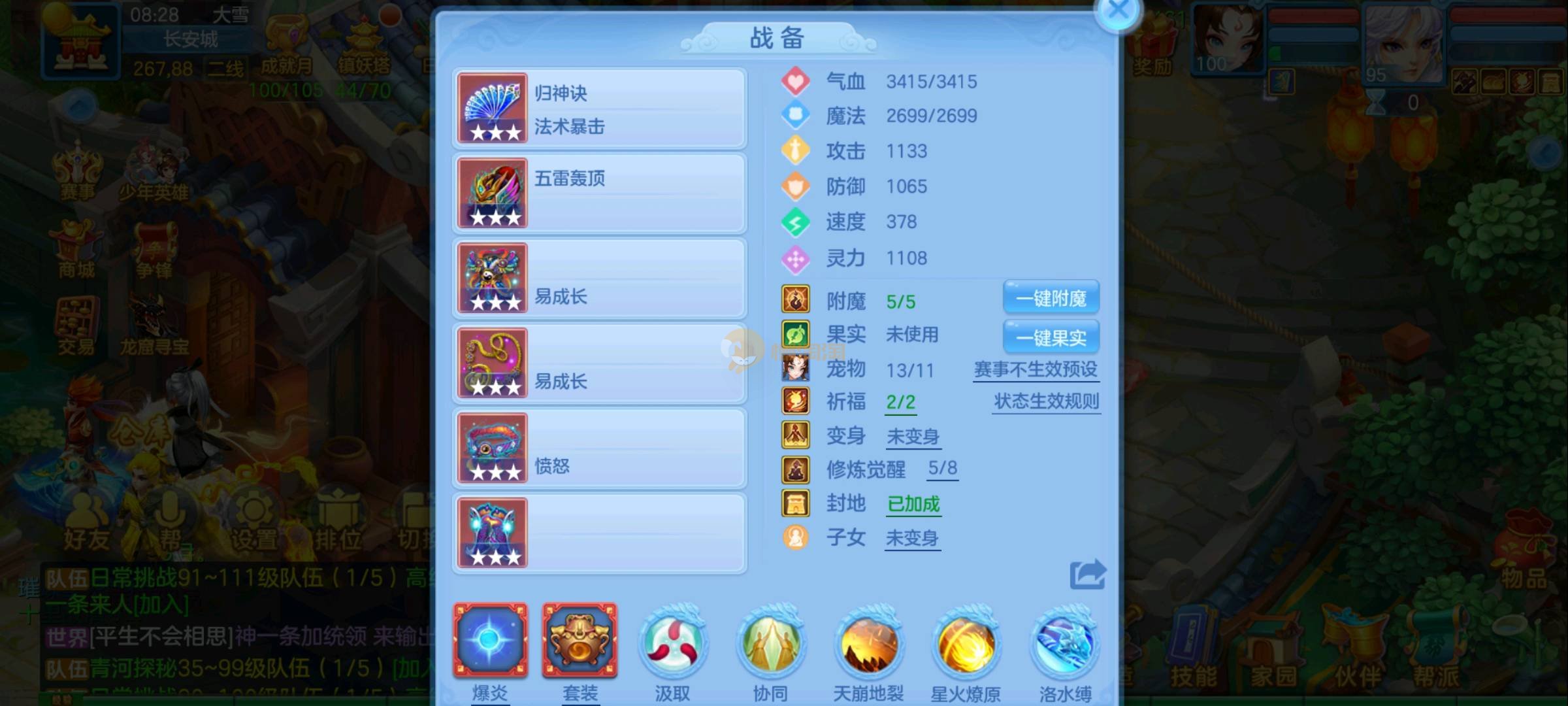The height and width of the screenshot is (706, 1568).
Task: Select the 汲取 skill
Action: tap(672, 644)
